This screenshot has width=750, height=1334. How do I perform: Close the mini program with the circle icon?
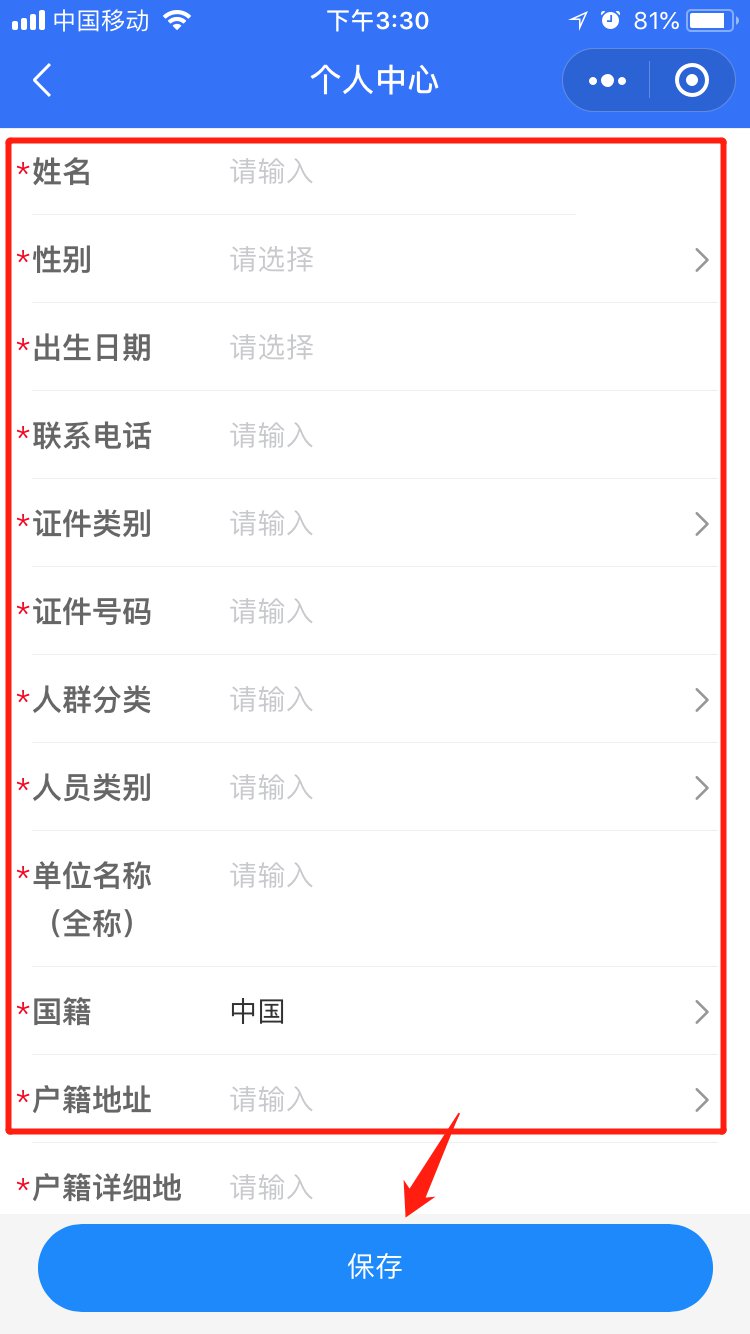pyautogui.click(x=691, y=80)
